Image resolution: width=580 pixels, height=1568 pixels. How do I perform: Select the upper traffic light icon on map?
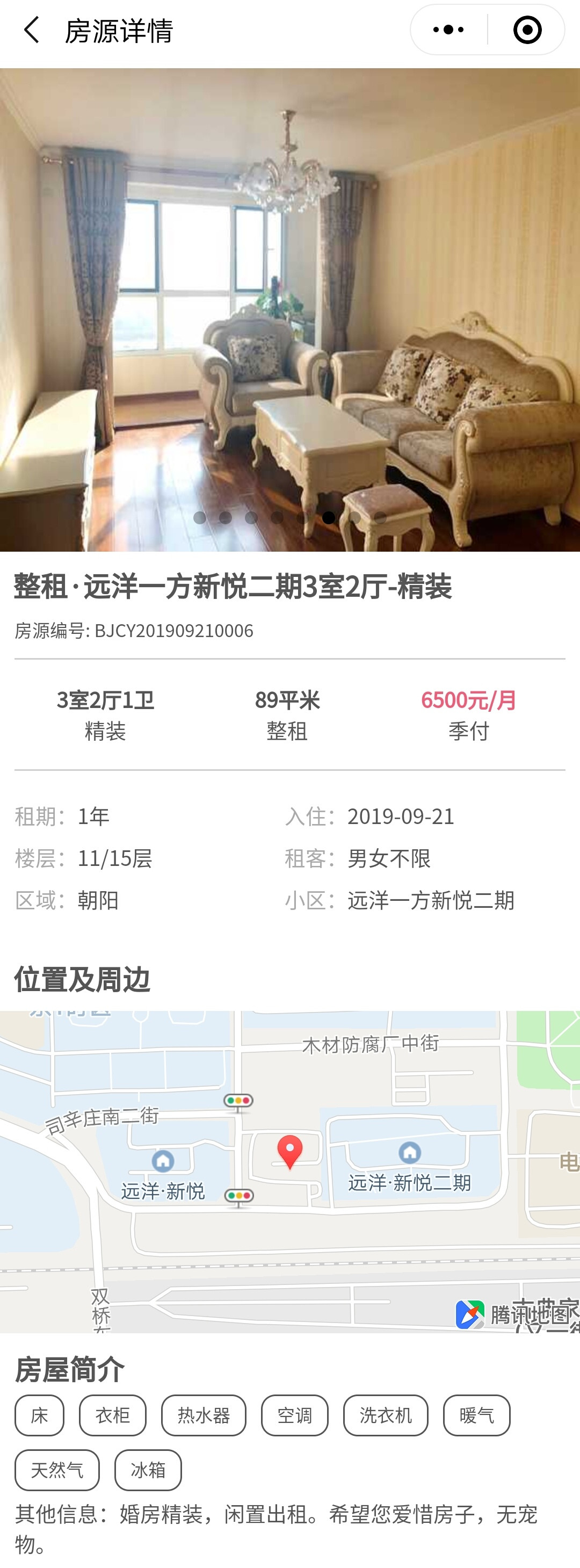point(238,1102)
